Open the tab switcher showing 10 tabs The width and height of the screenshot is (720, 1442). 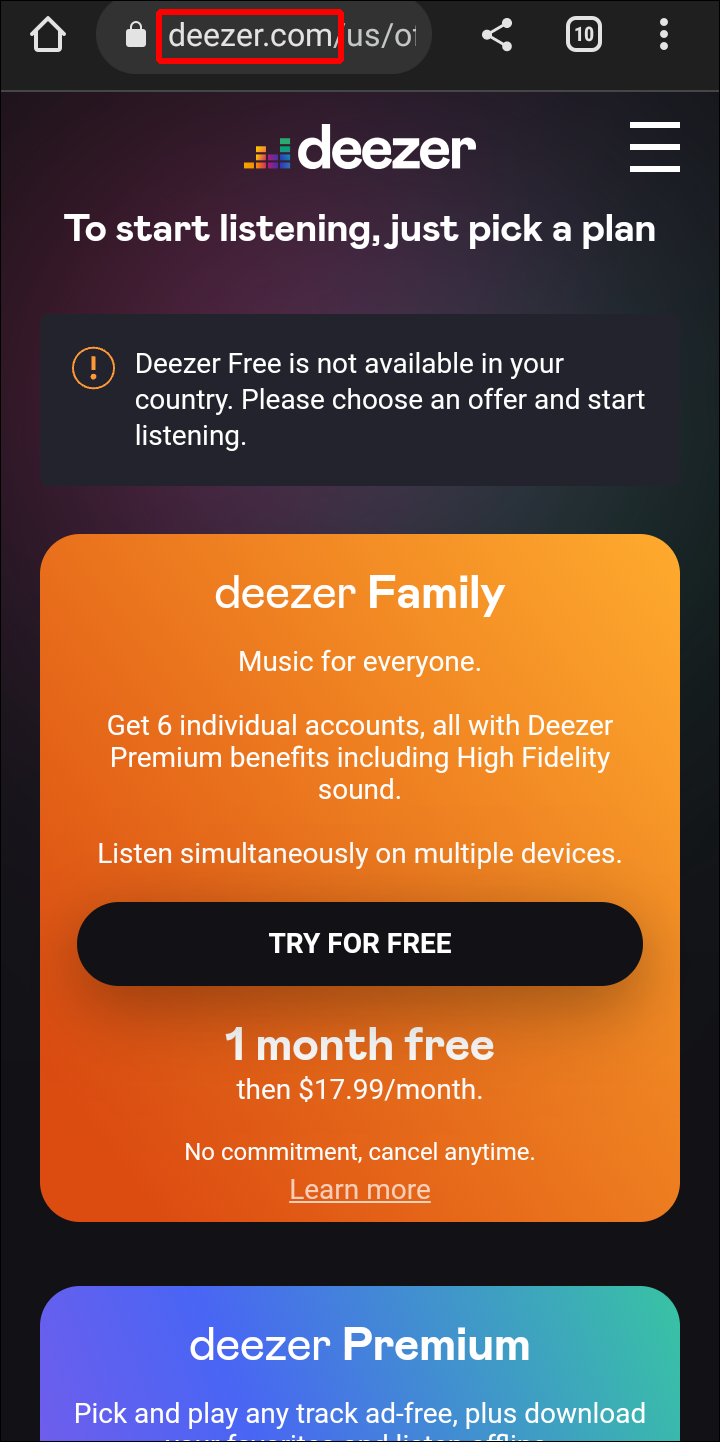(x=583, y=36)
